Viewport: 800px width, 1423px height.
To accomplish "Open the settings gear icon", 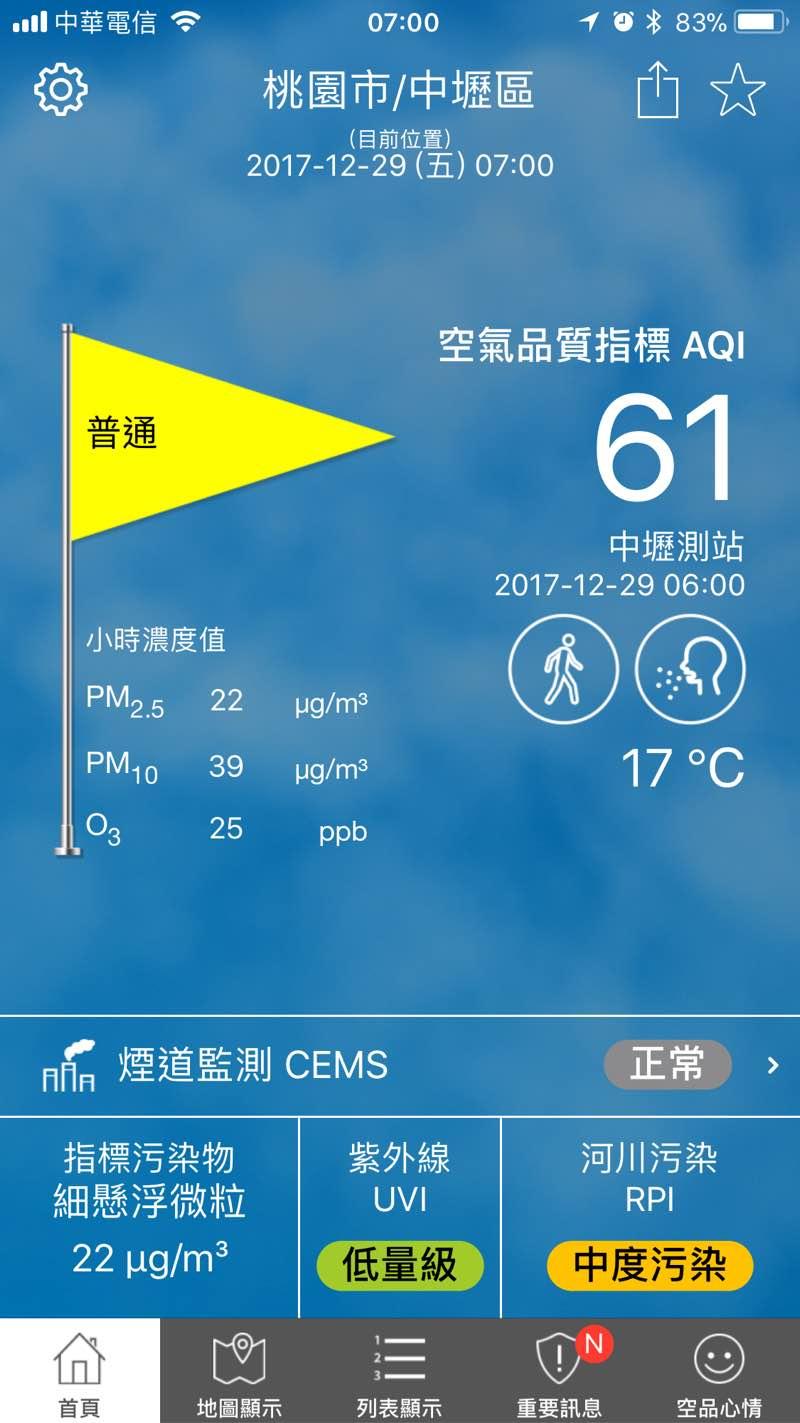I will 61,91.
